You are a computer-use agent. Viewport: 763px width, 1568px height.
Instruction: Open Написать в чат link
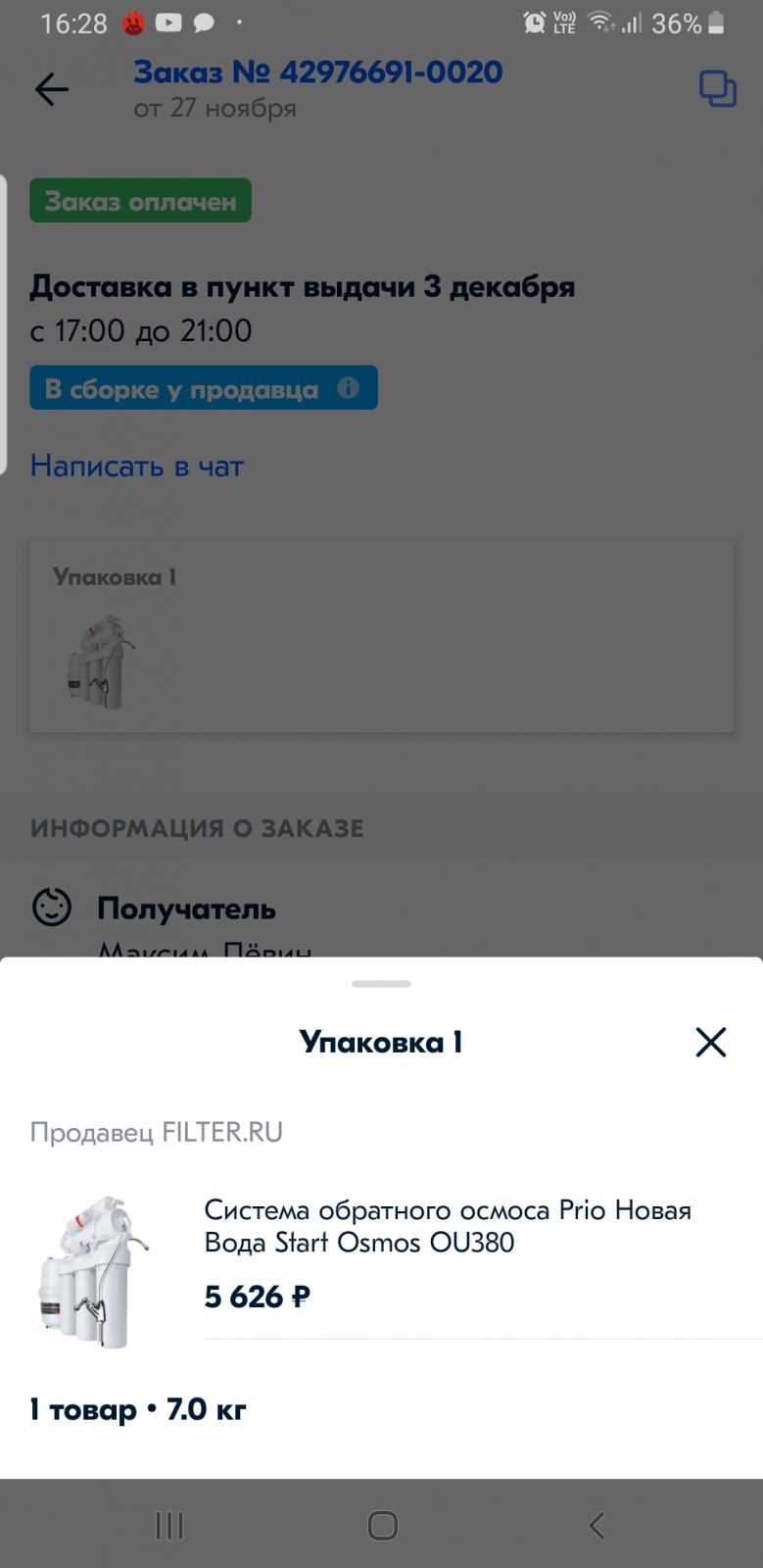pos(137,465)
